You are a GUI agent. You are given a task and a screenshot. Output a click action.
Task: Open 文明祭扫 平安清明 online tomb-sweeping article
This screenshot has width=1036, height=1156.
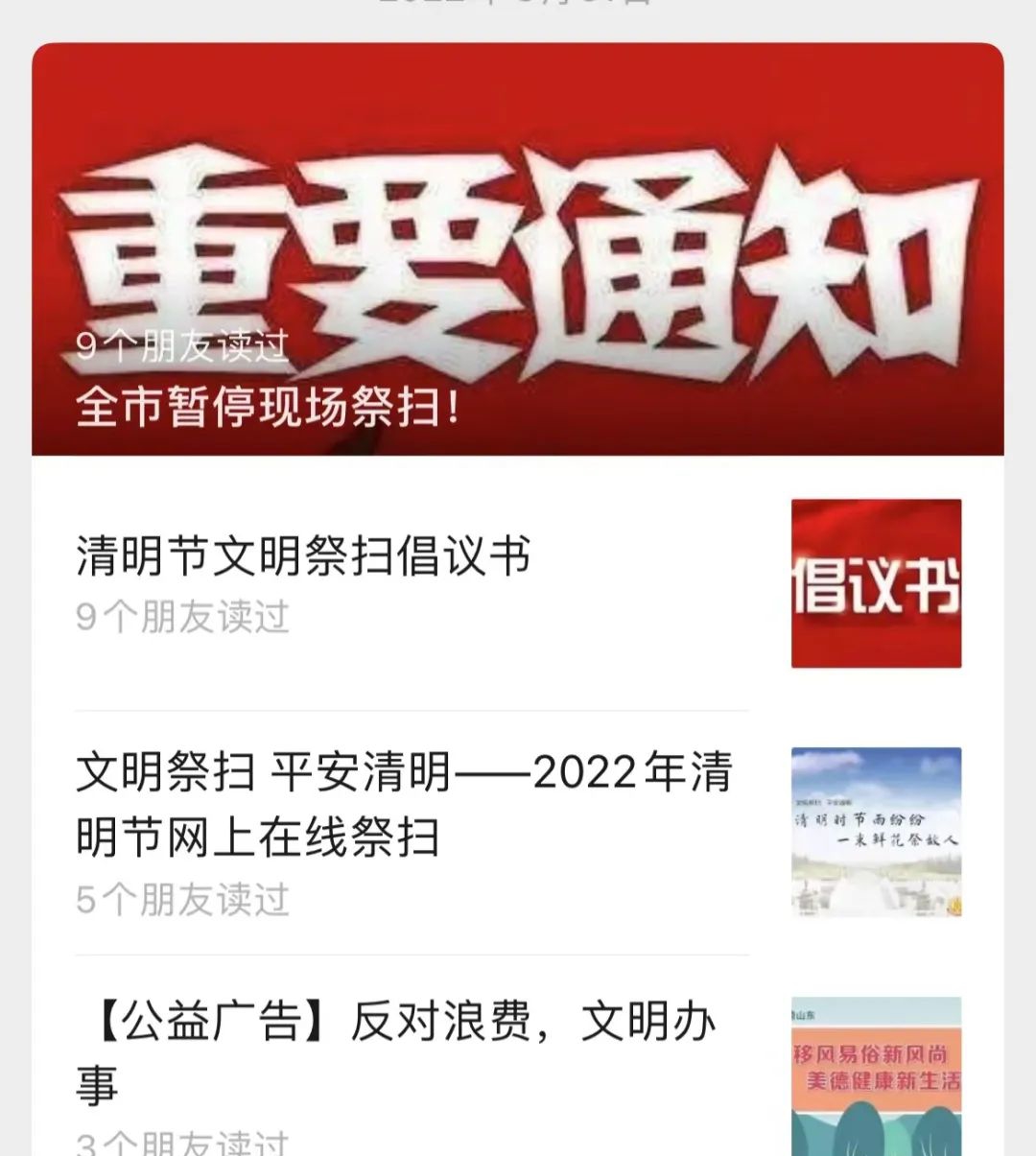403,804
